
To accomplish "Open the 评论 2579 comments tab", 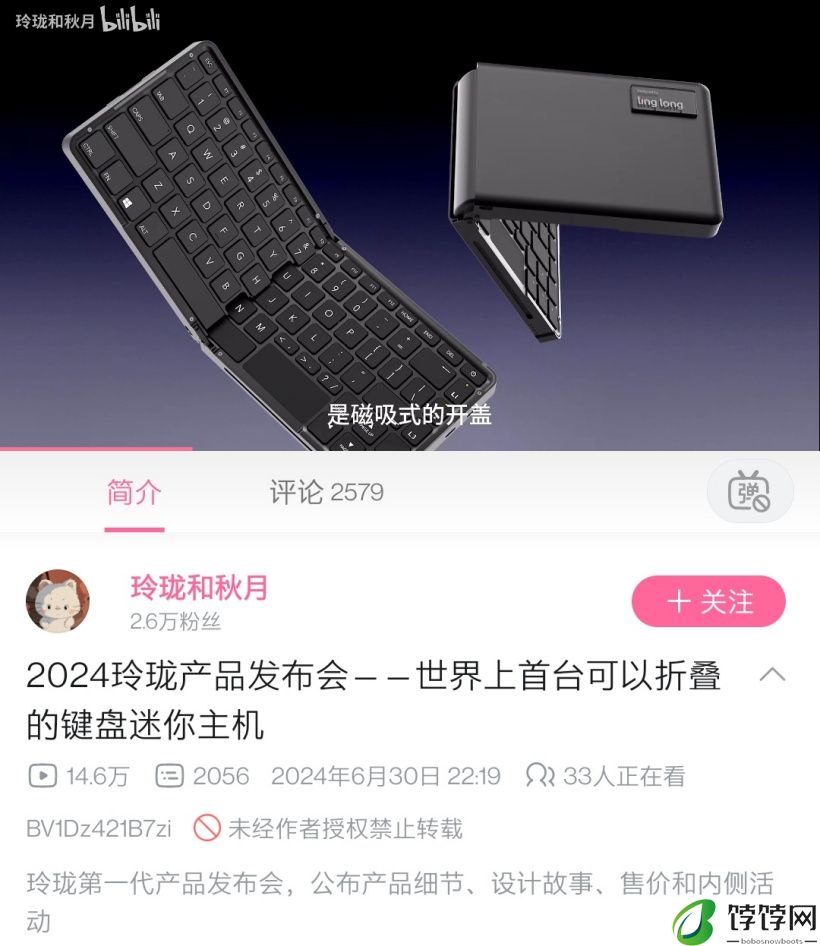I will (326, 492).
